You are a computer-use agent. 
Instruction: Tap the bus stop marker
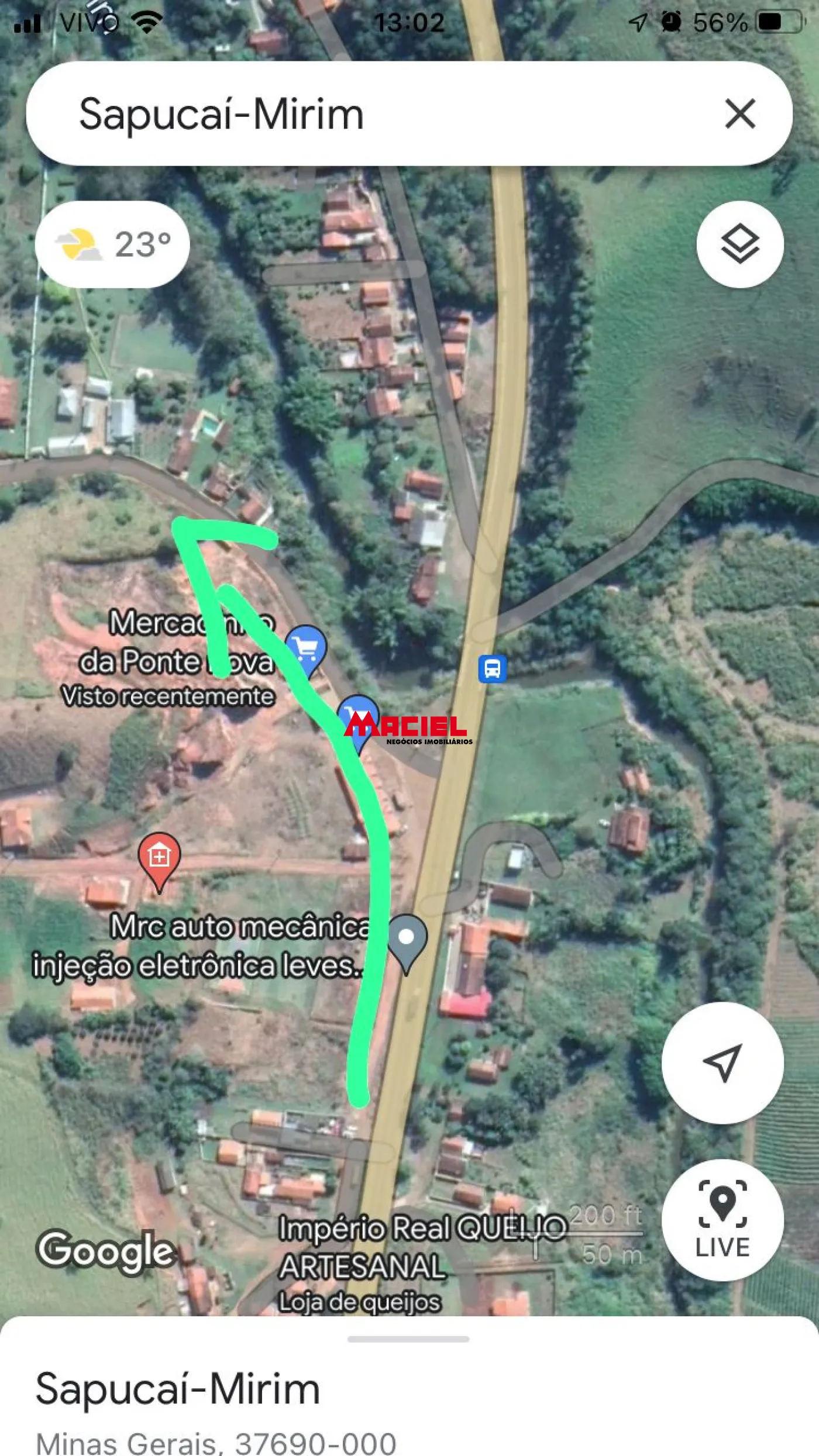(492, 668)
